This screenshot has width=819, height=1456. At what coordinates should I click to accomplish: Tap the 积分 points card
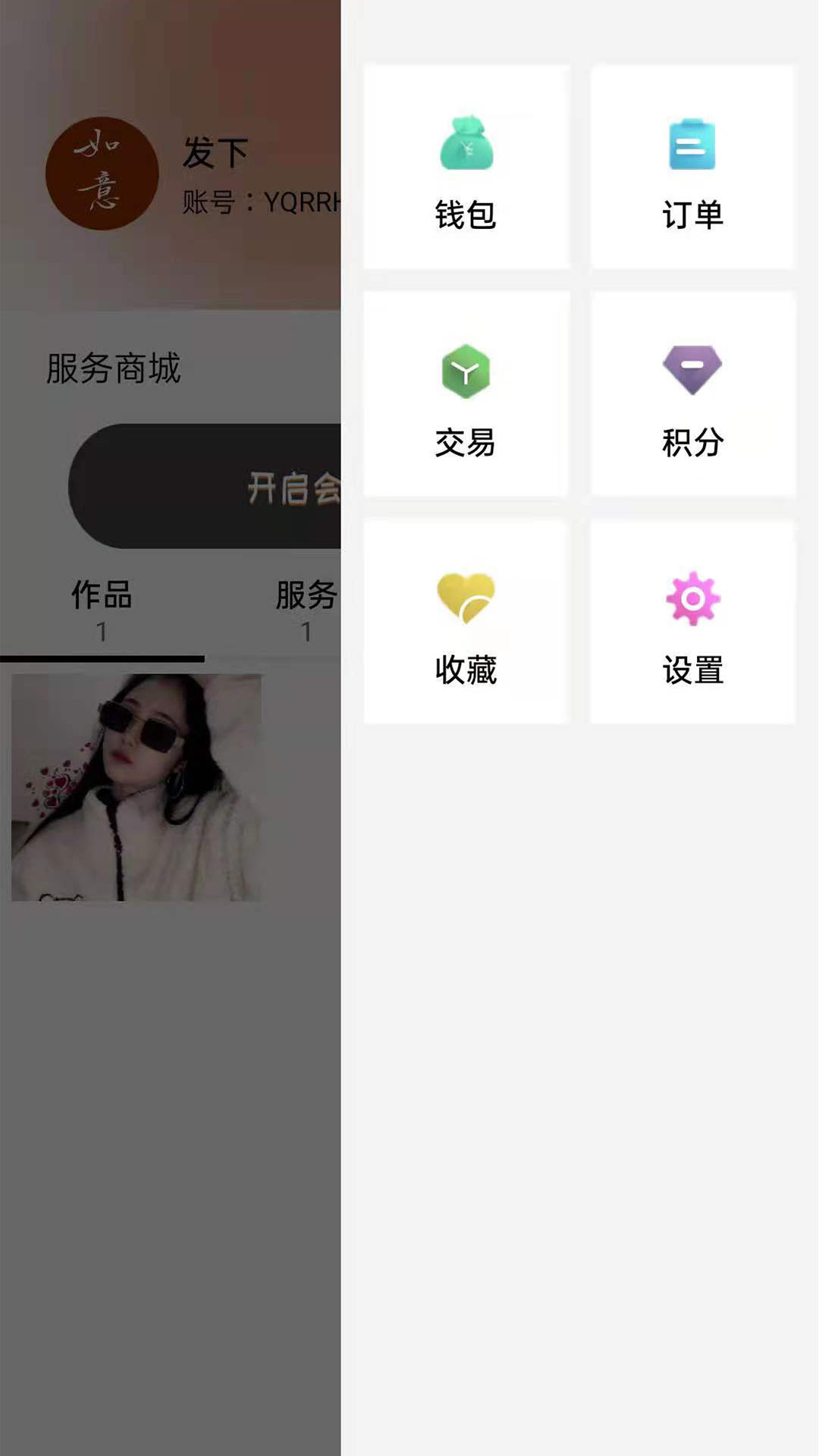pyautogui.click(x=692, y=394)
